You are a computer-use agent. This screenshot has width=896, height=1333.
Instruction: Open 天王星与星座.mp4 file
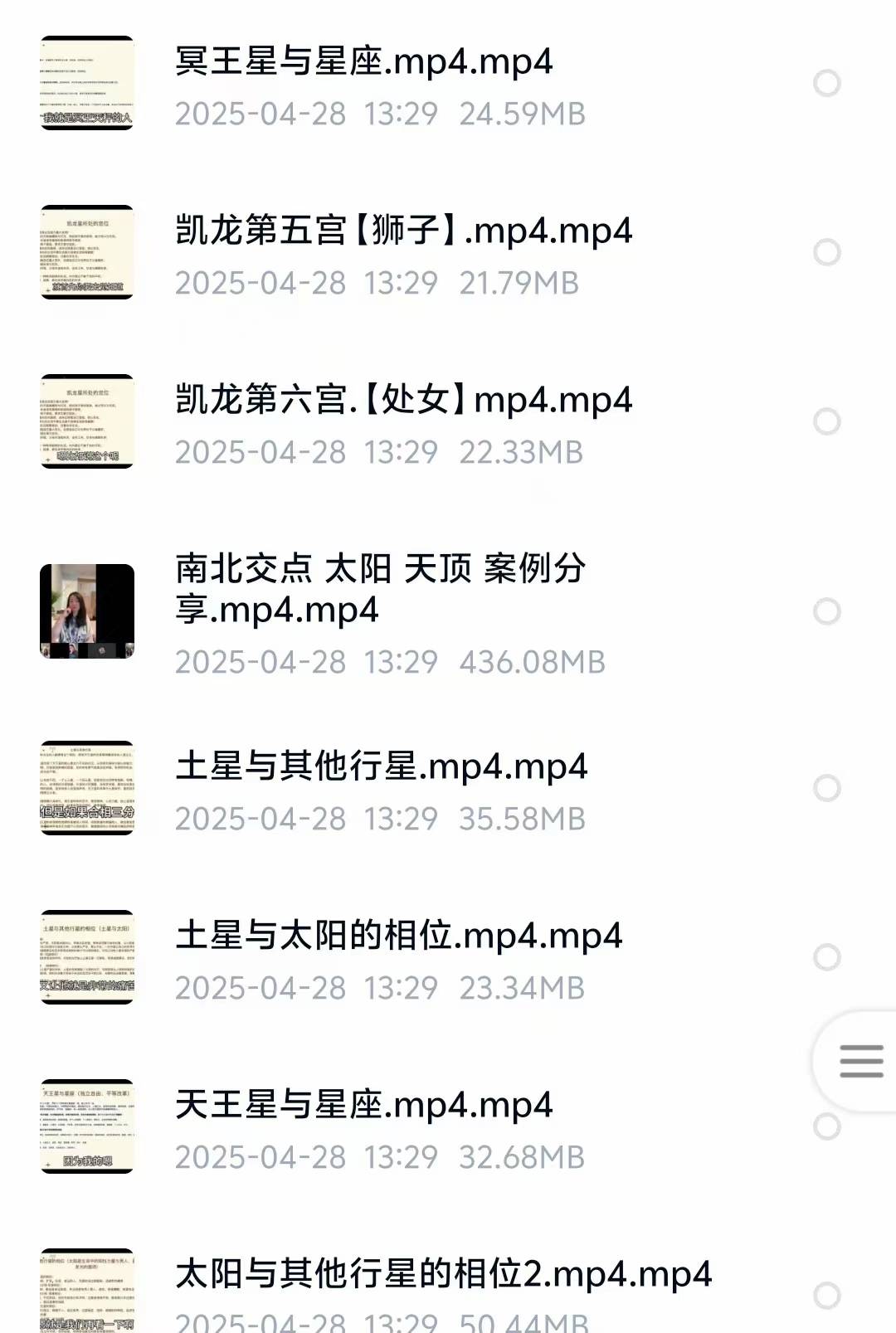(363, 1106)
